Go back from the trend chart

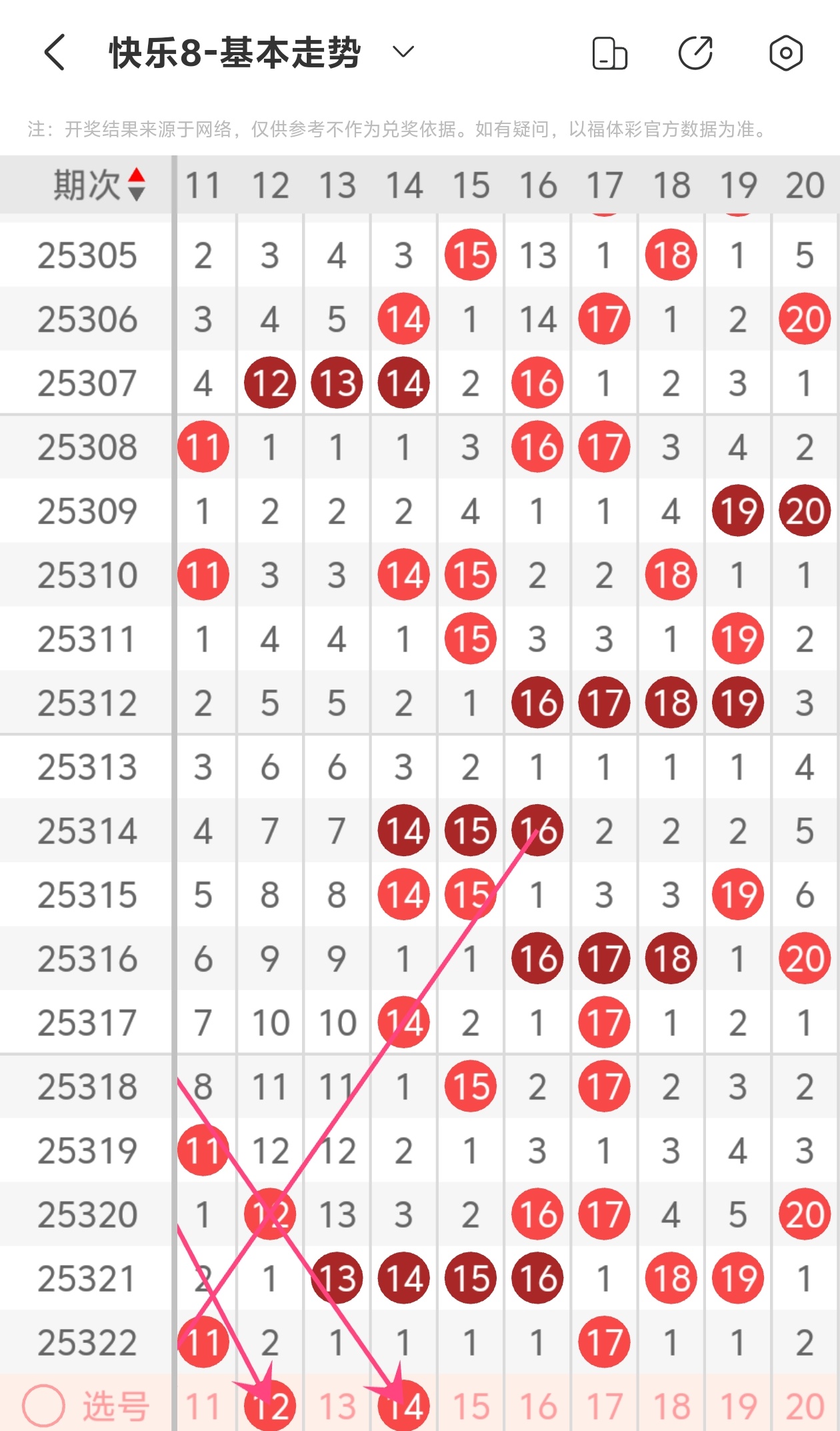(x=55, y=53)
